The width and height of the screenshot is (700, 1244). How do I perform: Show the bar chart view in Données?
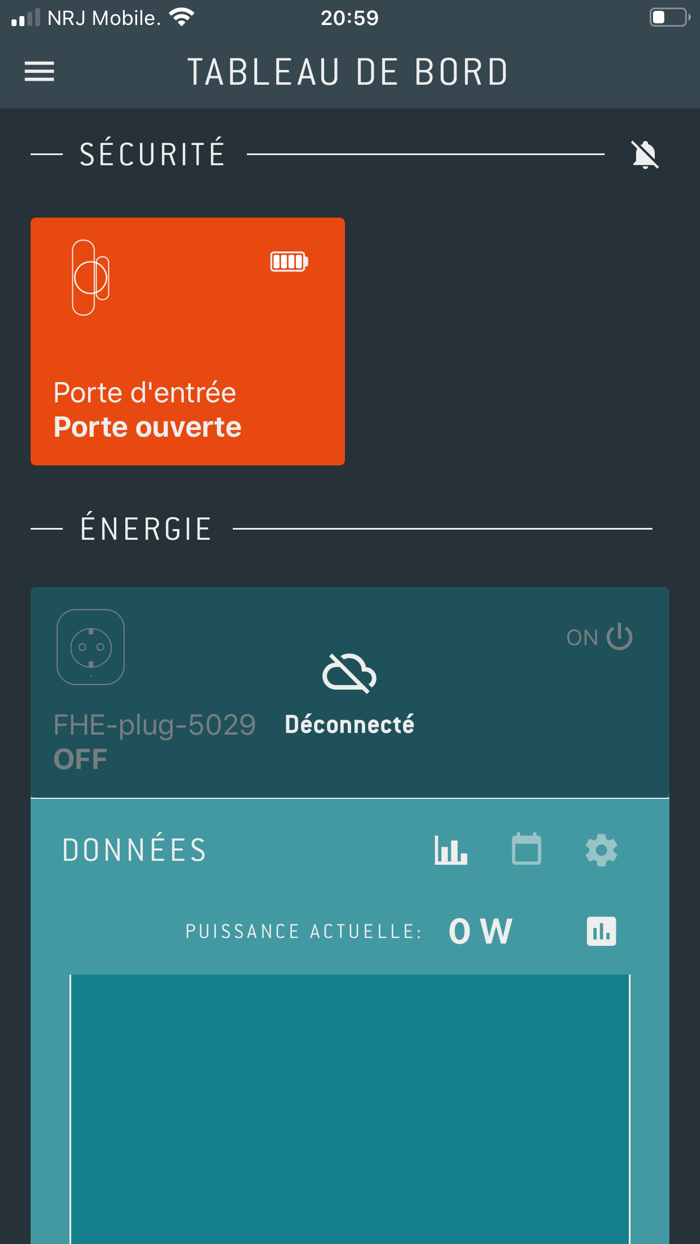click(451, 850)
